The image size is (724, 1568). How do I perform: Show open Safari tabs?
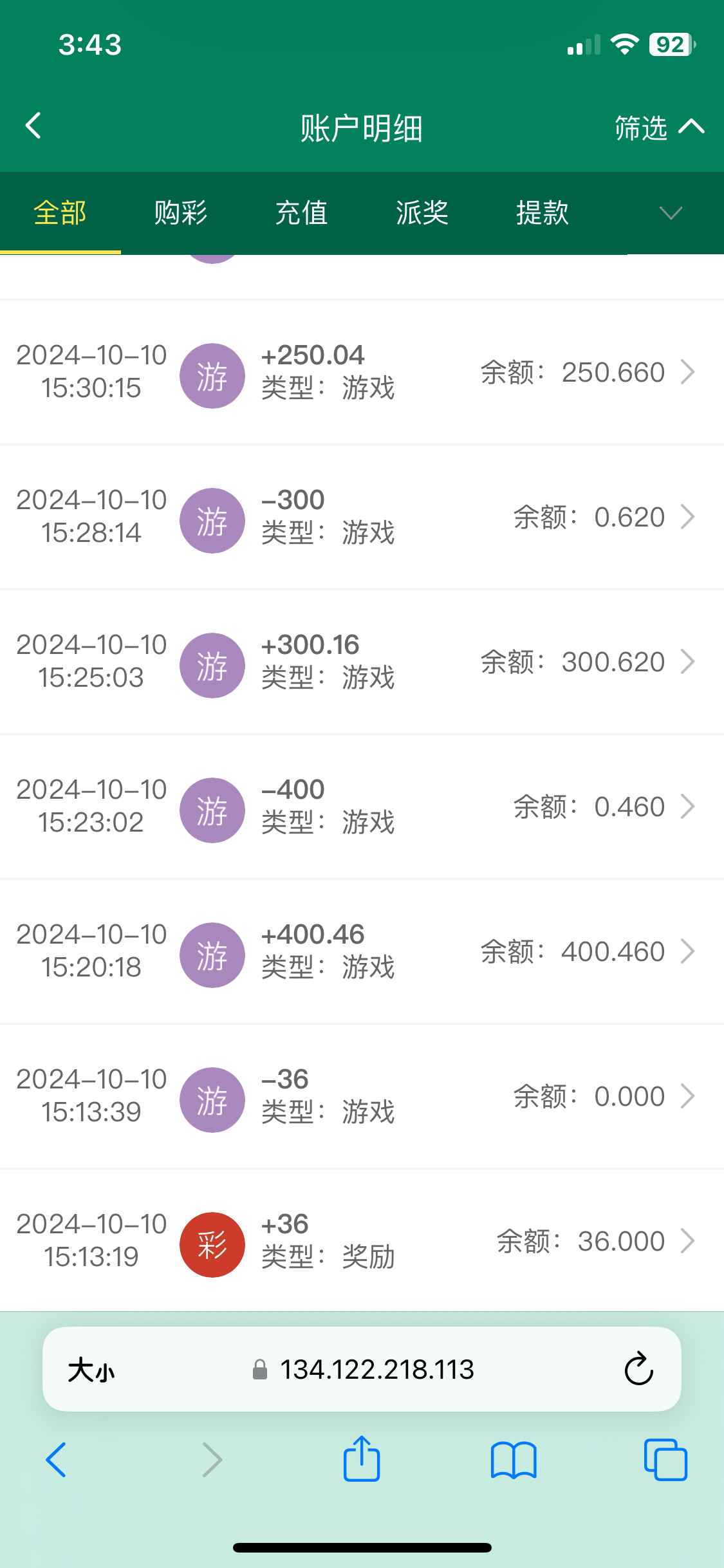click(x=665, y=1460)
